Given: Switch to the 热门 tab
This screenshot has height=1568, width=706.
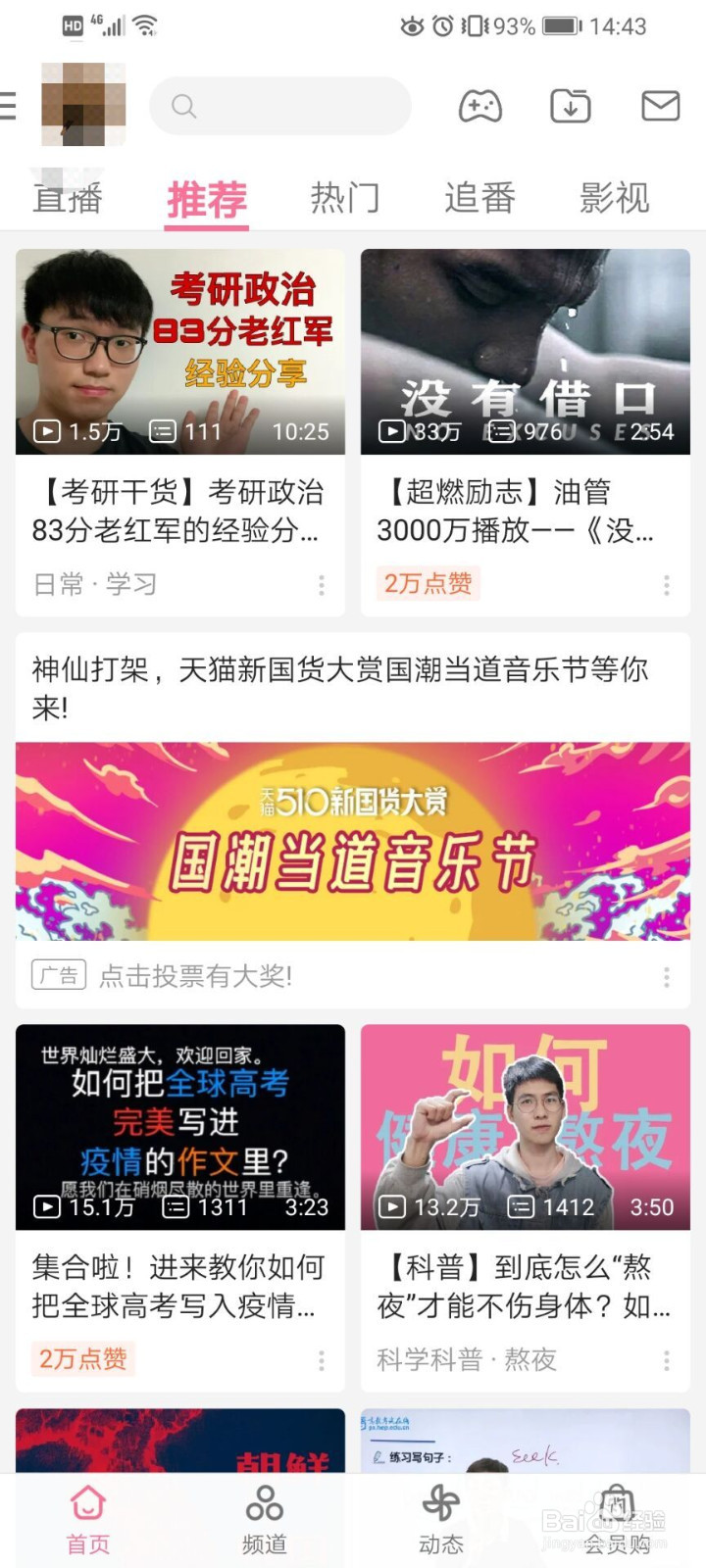Looking at the screenshot, I should tap(345, 196).
